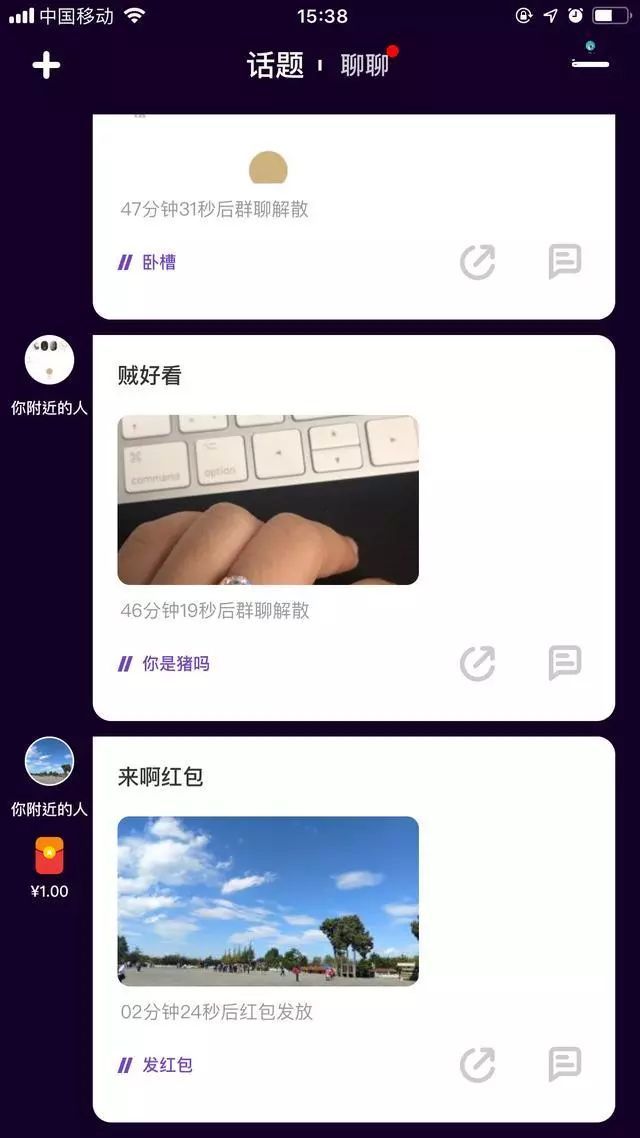Tap the plus icon to create a topic
This screenshot has width=640, height=1138.
46,66
